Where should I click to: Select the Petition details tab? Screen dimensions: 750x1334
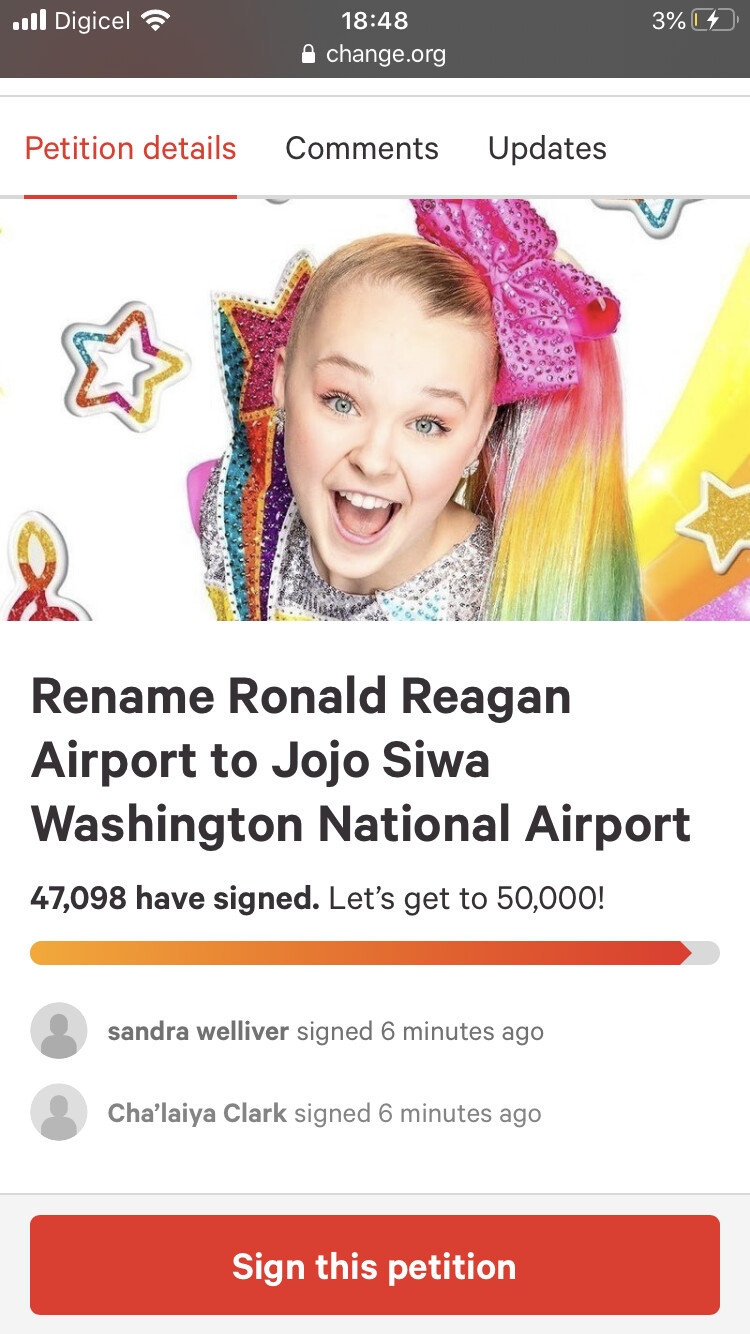[130, 149]
